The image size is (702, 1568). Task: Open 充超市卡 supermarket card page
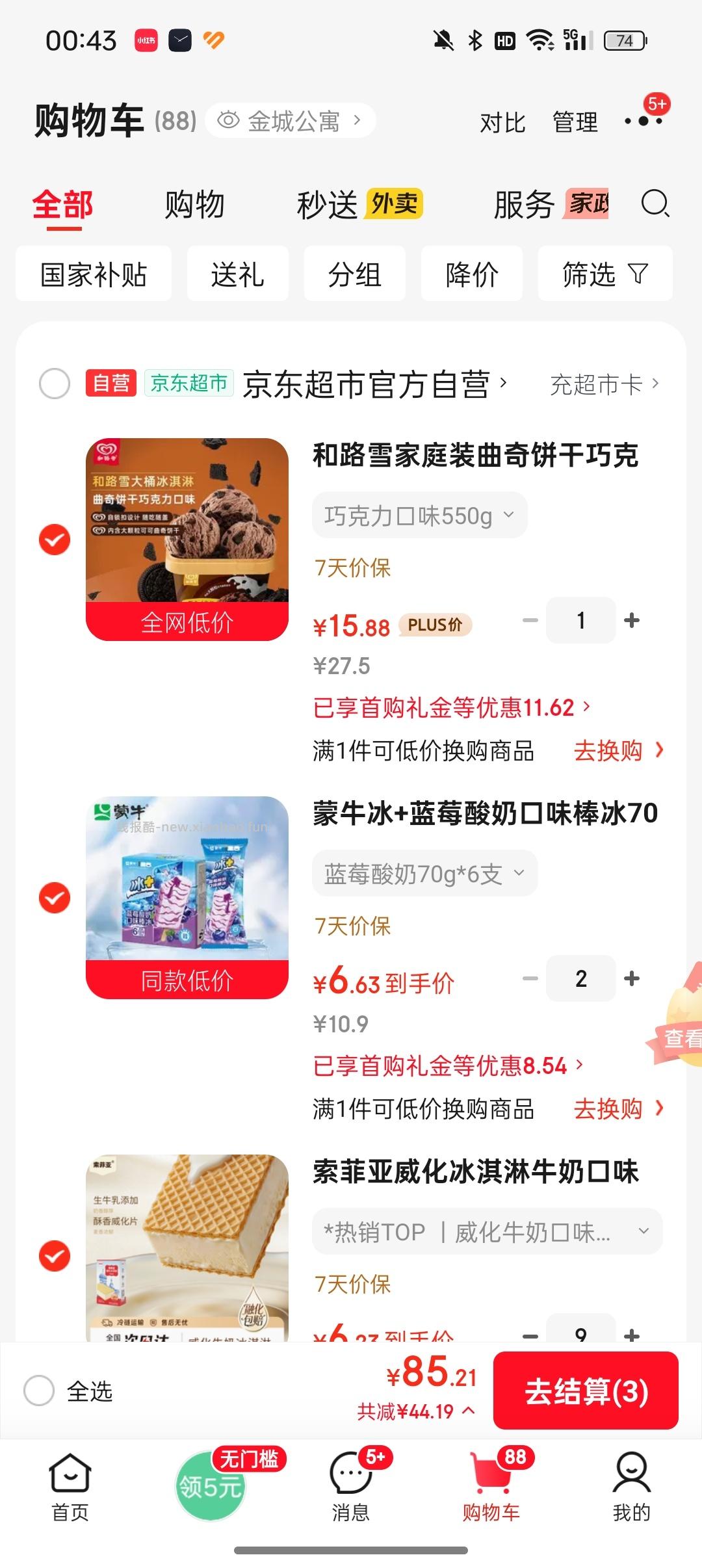[x=603, y=384]
